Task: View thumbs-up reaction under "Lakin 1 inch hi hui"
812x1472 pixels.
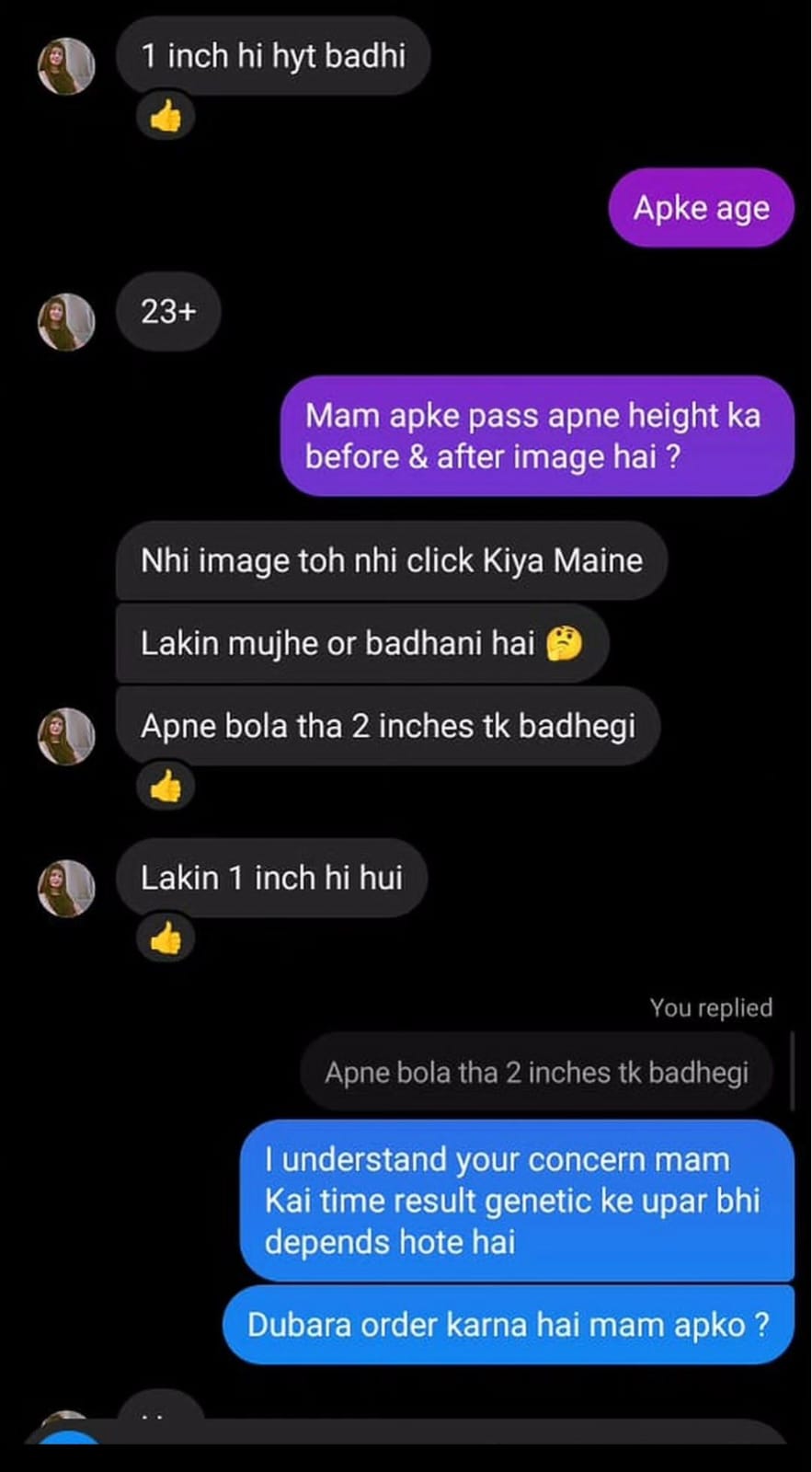Action: 166,938
